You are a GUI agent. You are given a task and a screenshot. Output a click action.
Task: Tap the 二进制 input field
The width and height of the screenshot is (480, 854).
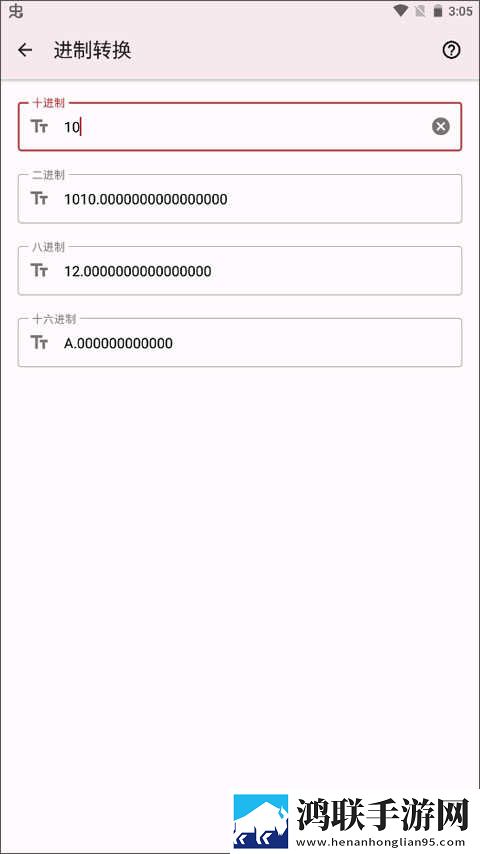coord(240,199)
